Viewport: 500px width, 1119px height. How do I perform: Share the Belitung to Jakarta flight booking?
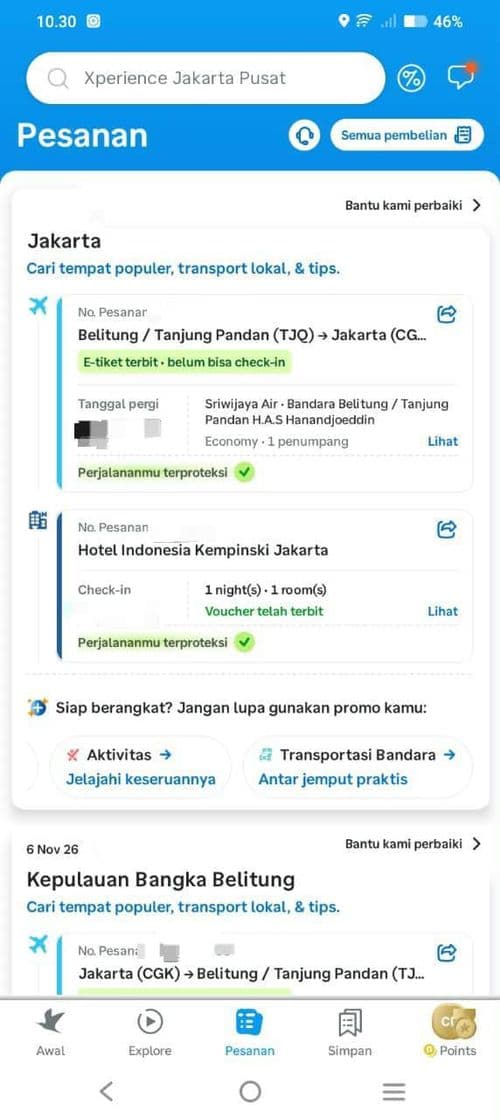[447, 314]
